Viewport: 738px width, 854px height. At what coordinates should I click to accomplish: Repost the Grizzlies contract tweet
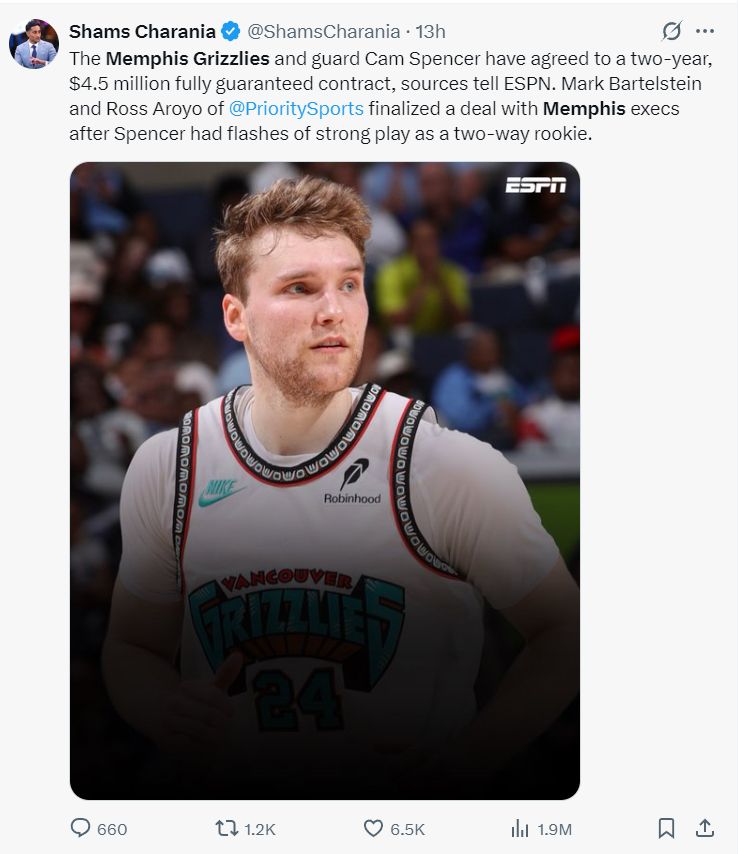coord(228,829)
